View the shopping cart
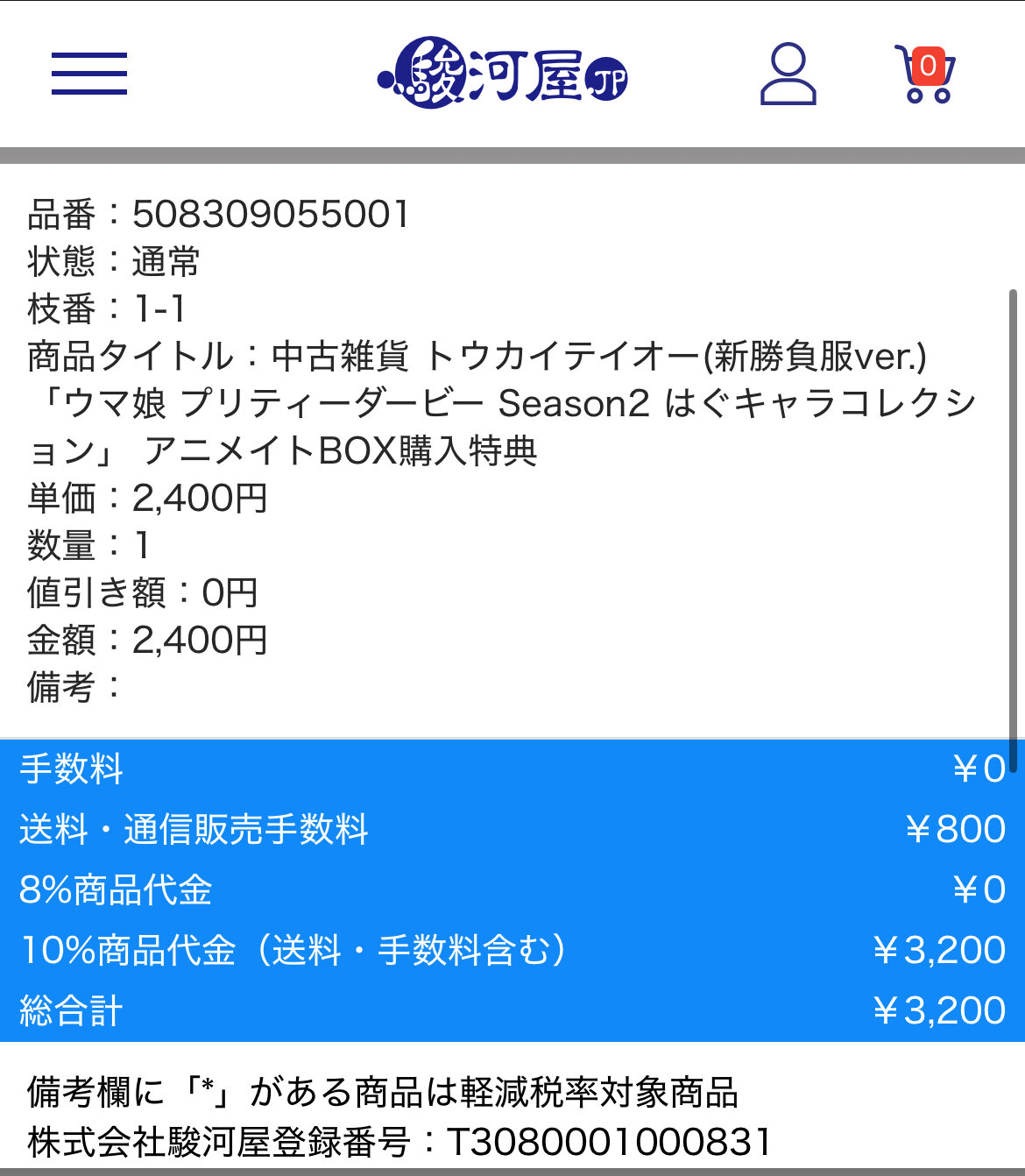Screen dimensions: 1025x1176 tap(925, 75)
